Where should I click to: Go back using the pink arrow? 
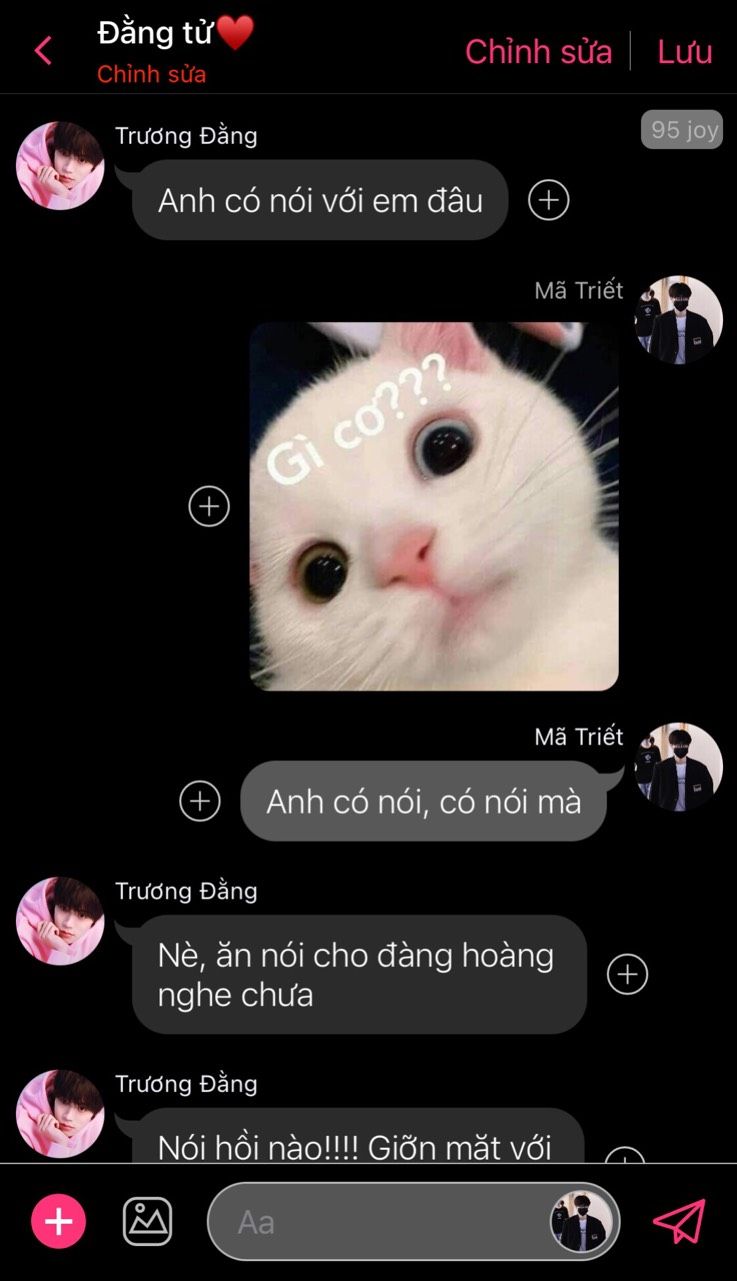(43, 51)
